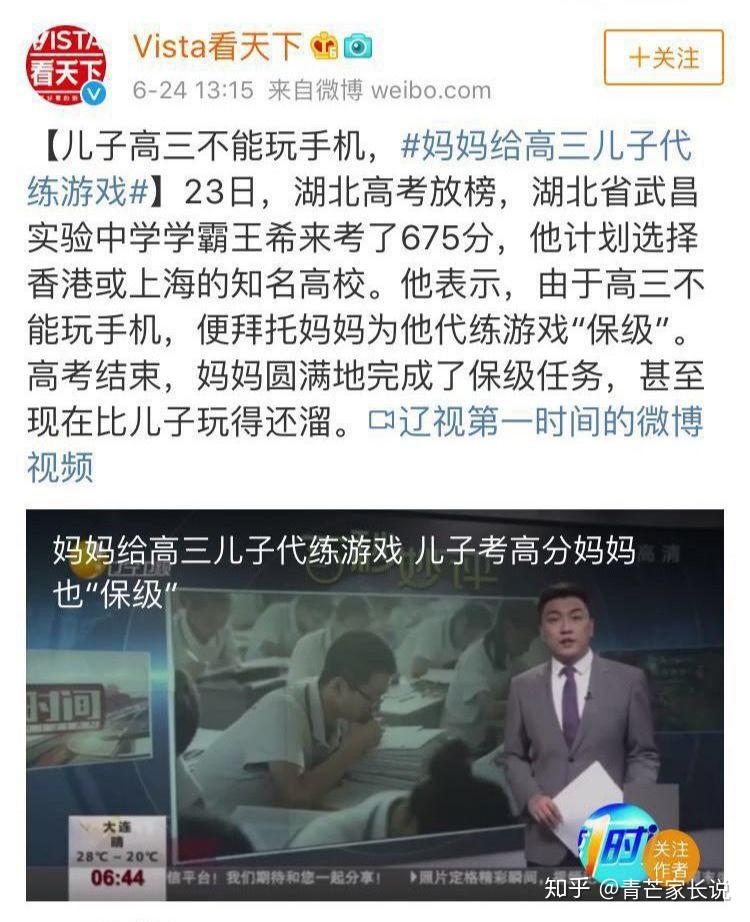Screen dimensions: 750x922
Task: Follow Vista看天下 with the 十关注 button
Action: (663, 58)
